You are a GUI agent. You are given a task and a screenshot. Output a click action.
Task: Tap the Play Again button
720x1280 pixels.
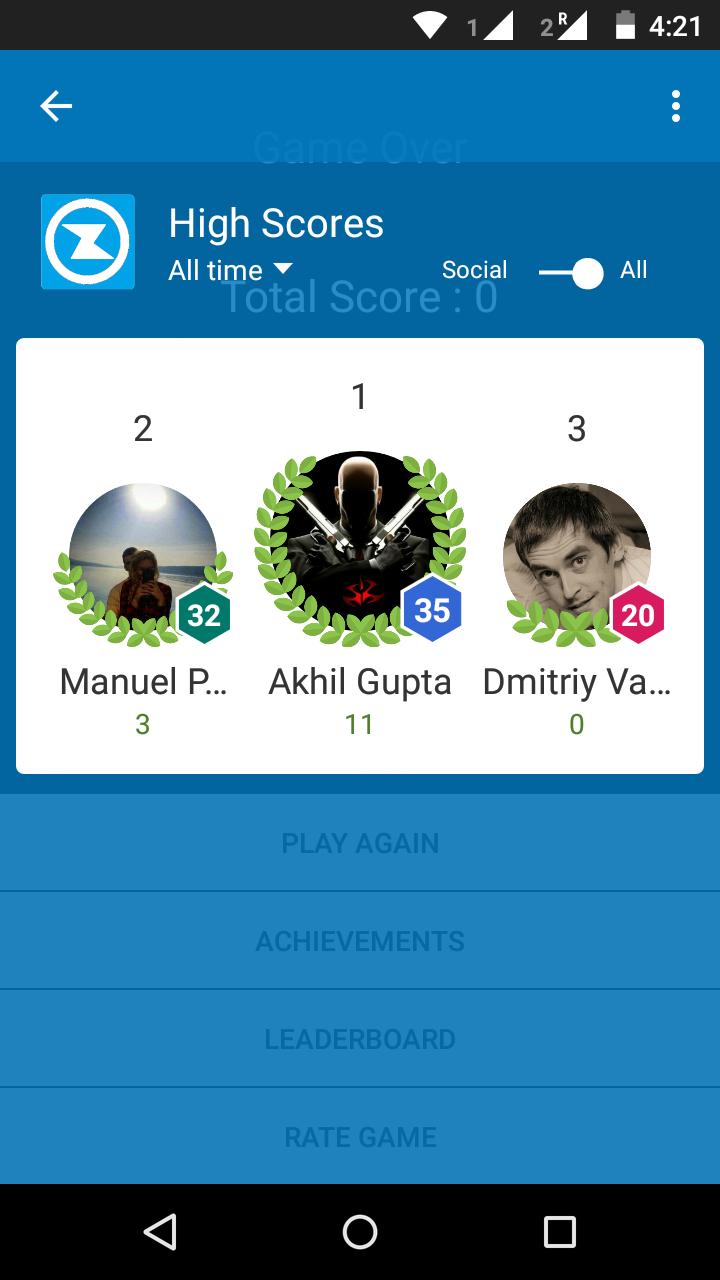click(360, 843)
